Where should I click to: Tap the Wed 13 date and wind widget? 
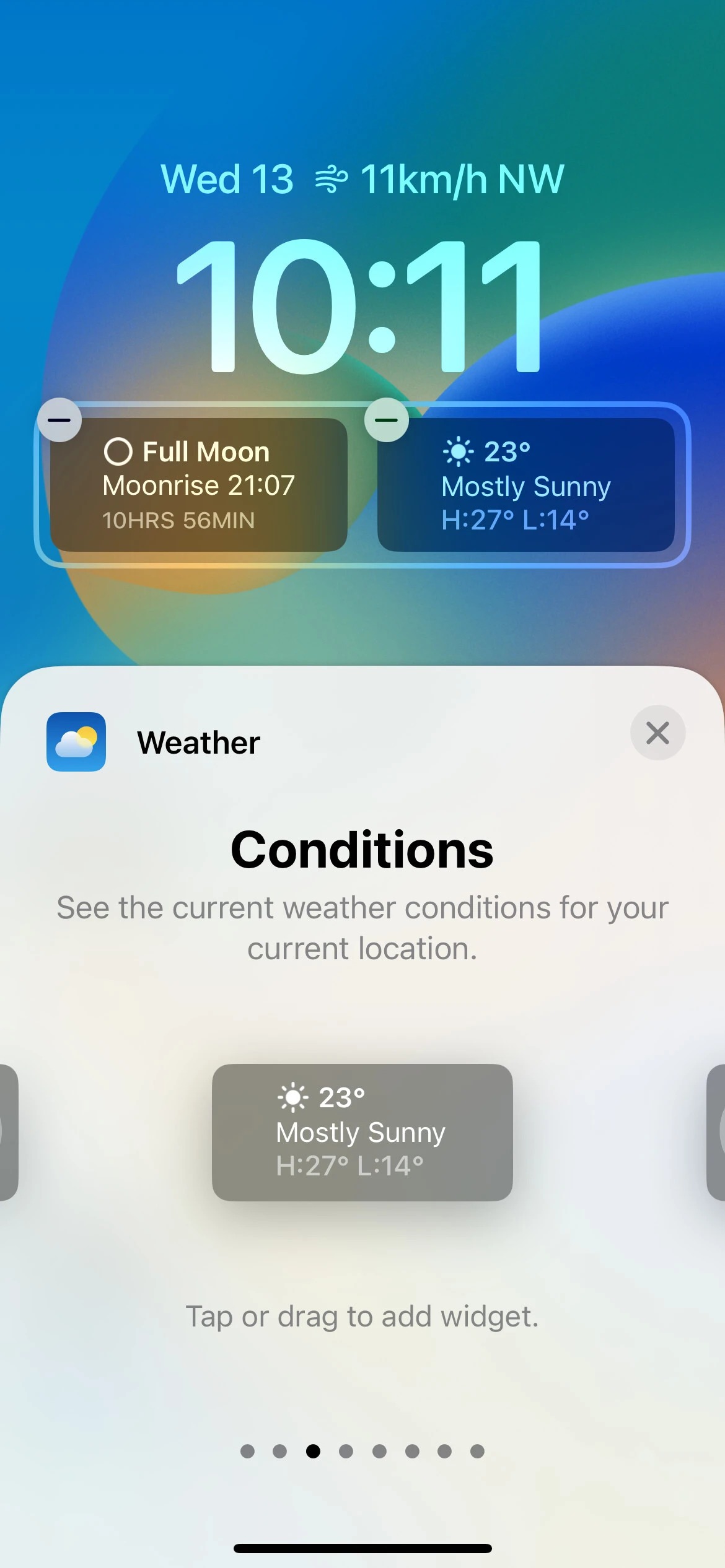362,180
